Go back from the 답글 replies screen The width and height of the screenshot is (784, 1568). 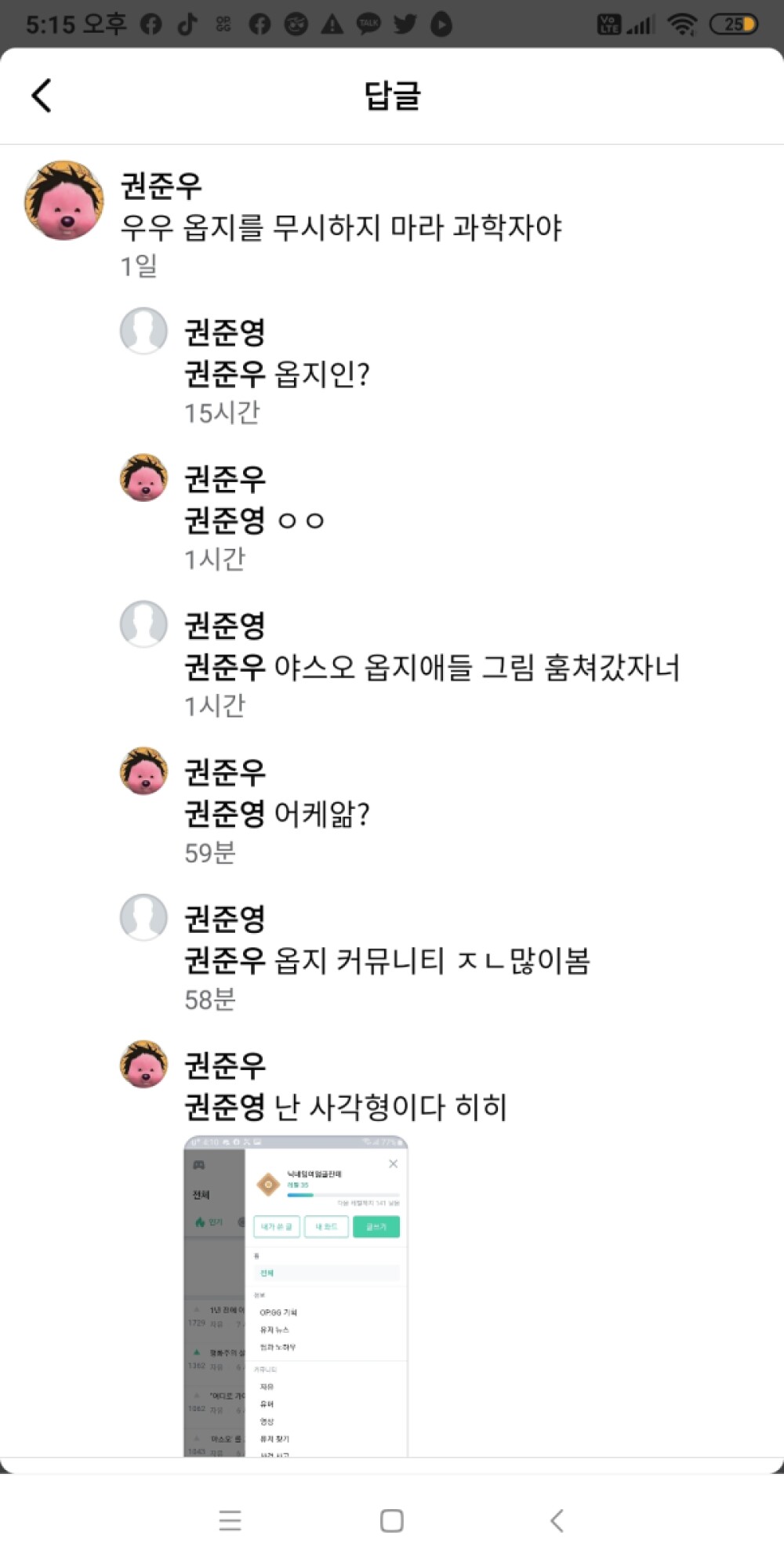pyautogui.click(x=42, y=96)
